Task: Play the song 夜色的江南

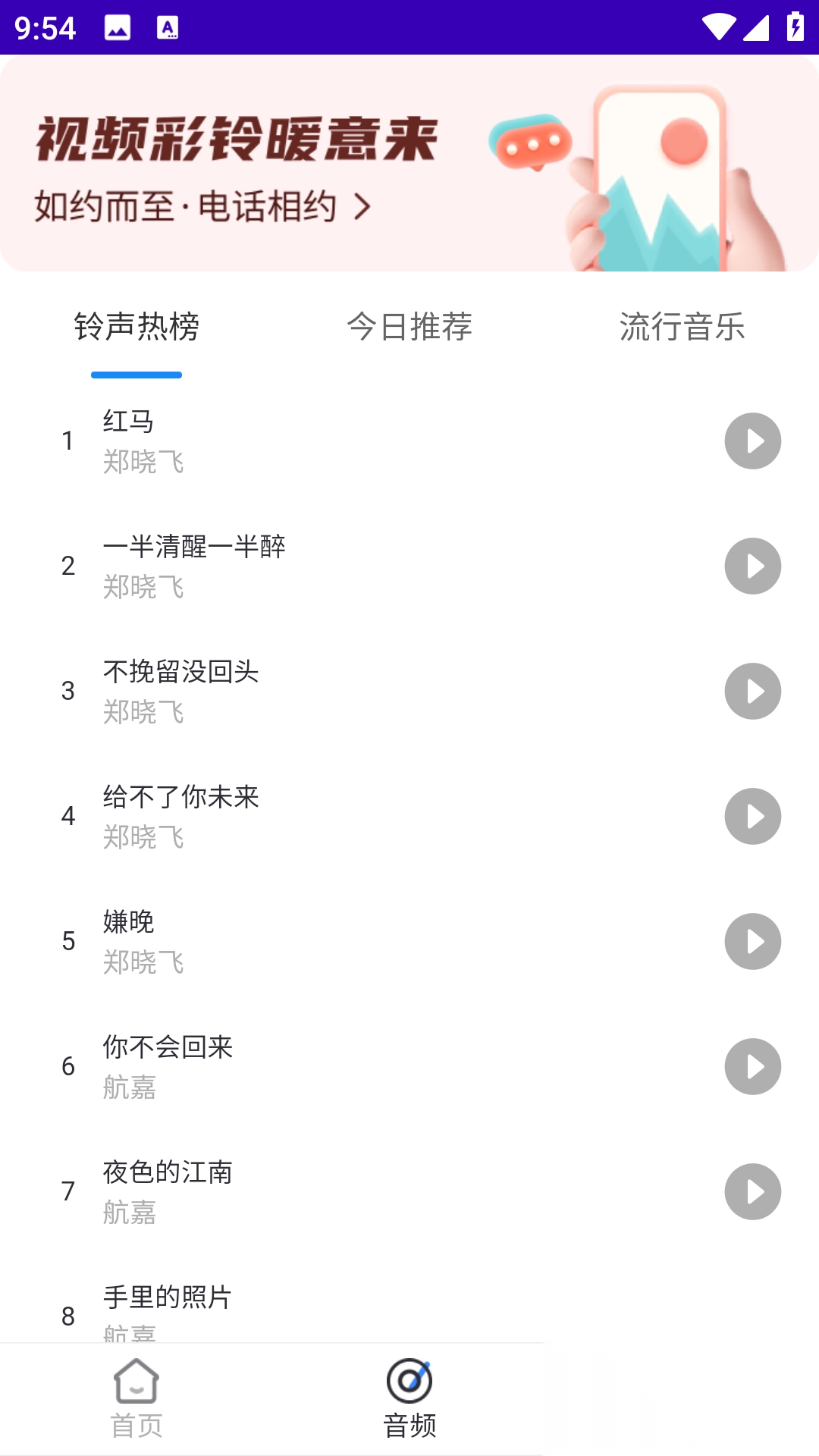Action: (x=753, y=1191)
